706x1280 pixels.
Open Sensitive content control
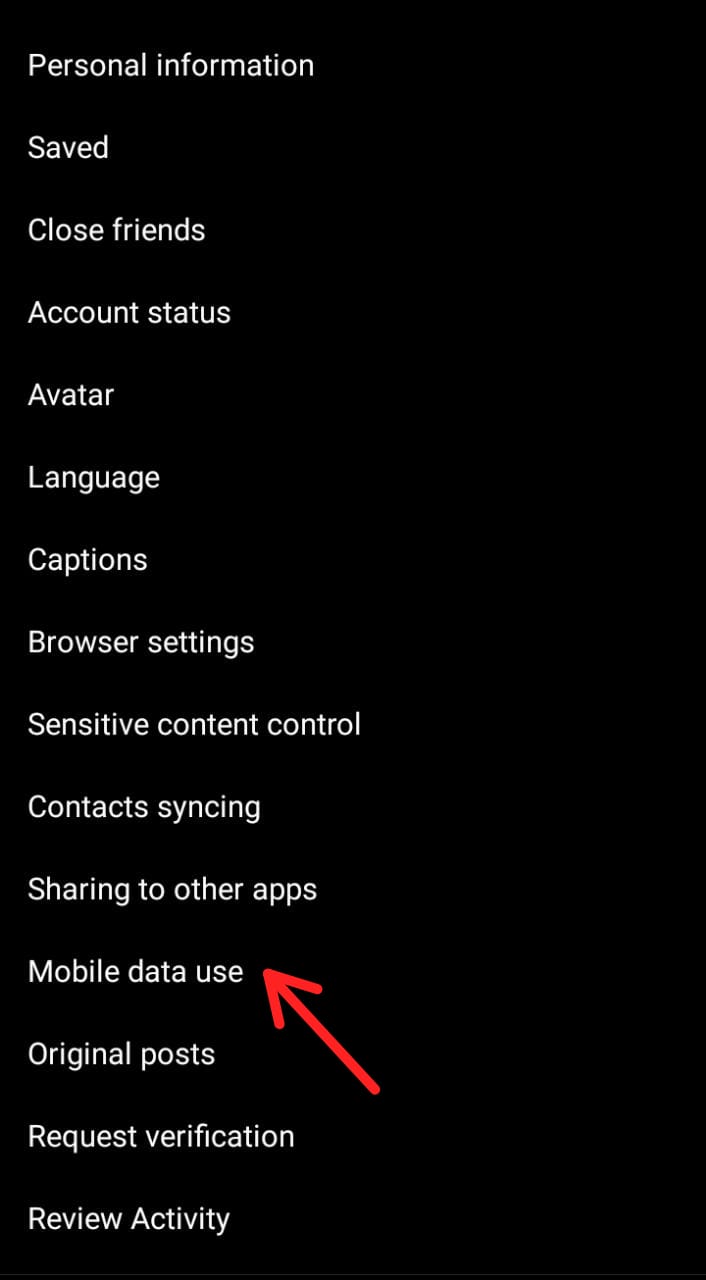pos(194,725)
